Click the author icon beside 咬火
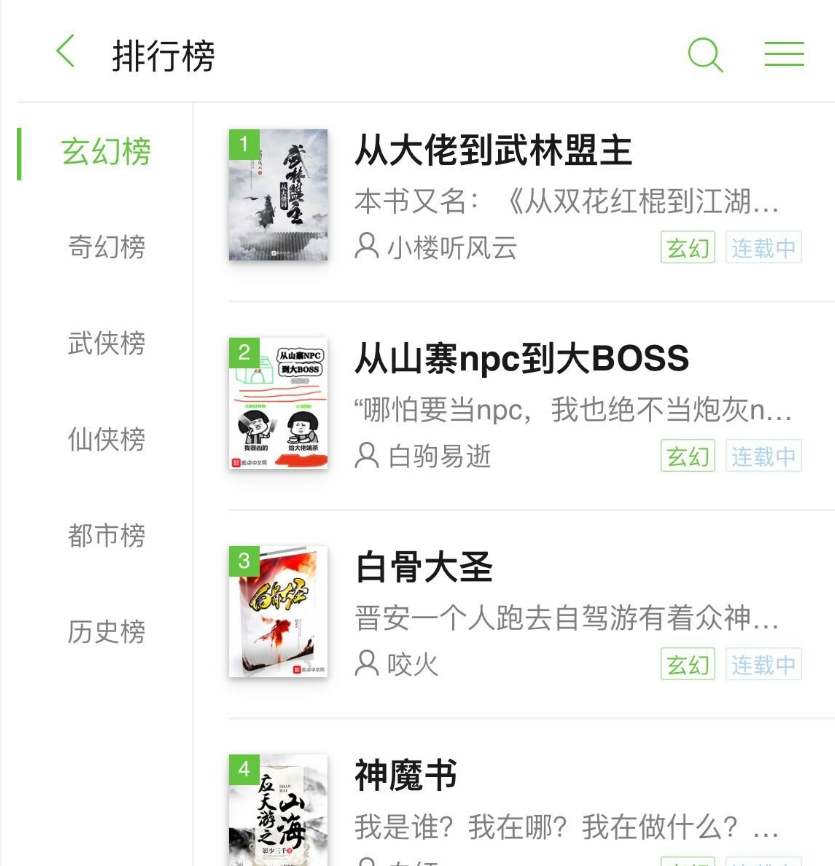 coord(364,664)
